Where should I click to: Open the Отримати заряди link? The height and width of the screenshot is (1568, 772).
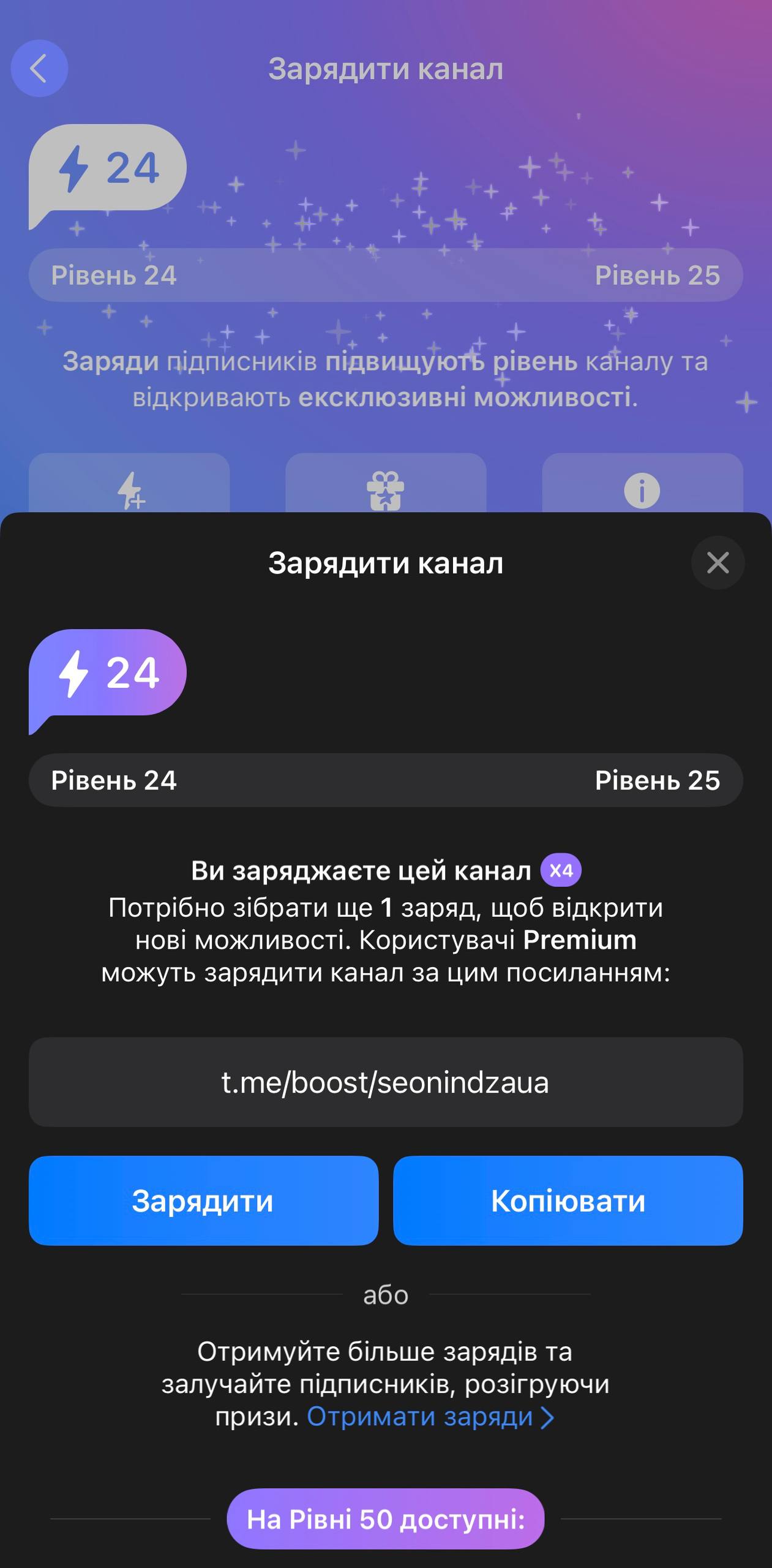(430, 1417)
